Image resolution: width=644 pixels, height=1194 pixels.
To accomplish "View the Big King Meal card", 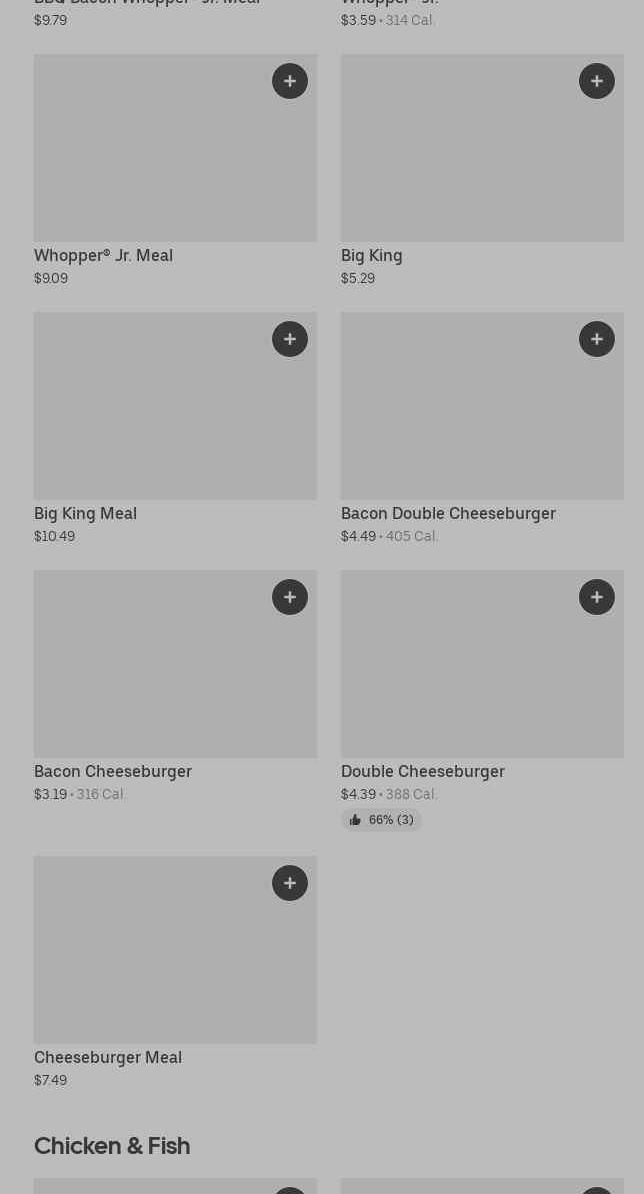I will (175, 429).
